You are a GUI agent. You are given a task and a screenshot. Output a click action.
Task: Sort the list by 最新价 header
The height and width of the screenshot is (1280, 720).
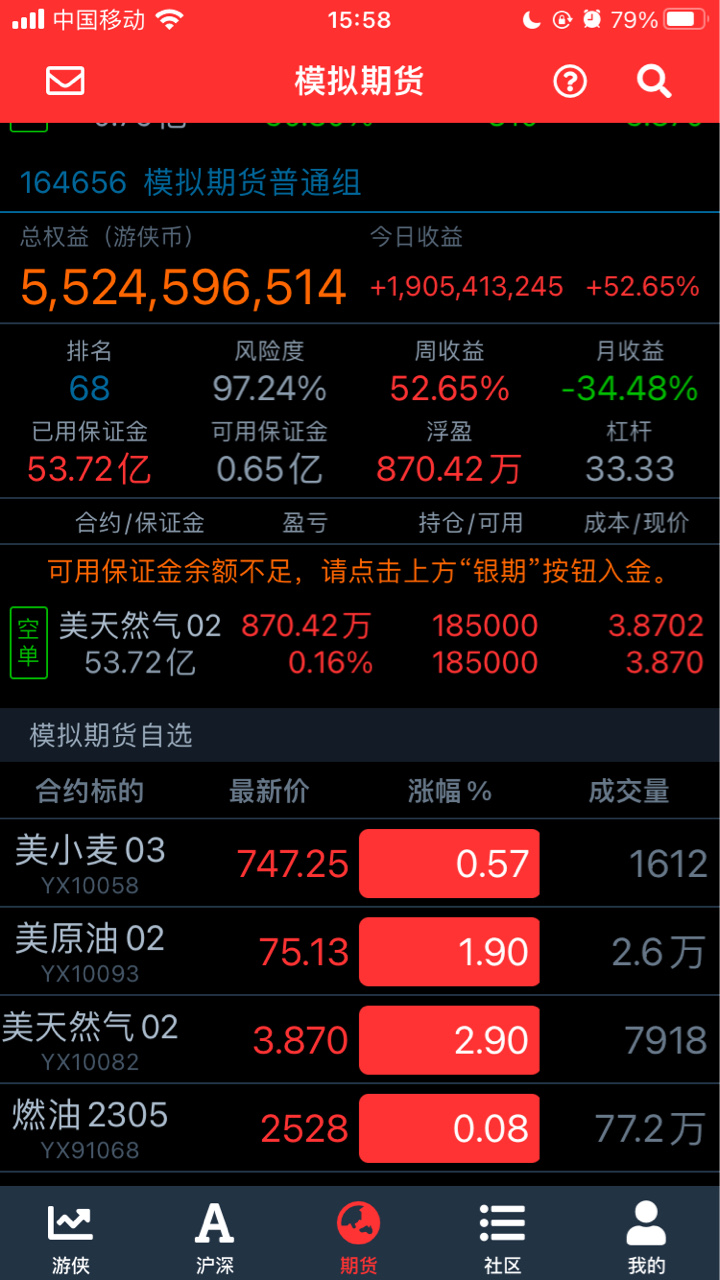point(269,792)
